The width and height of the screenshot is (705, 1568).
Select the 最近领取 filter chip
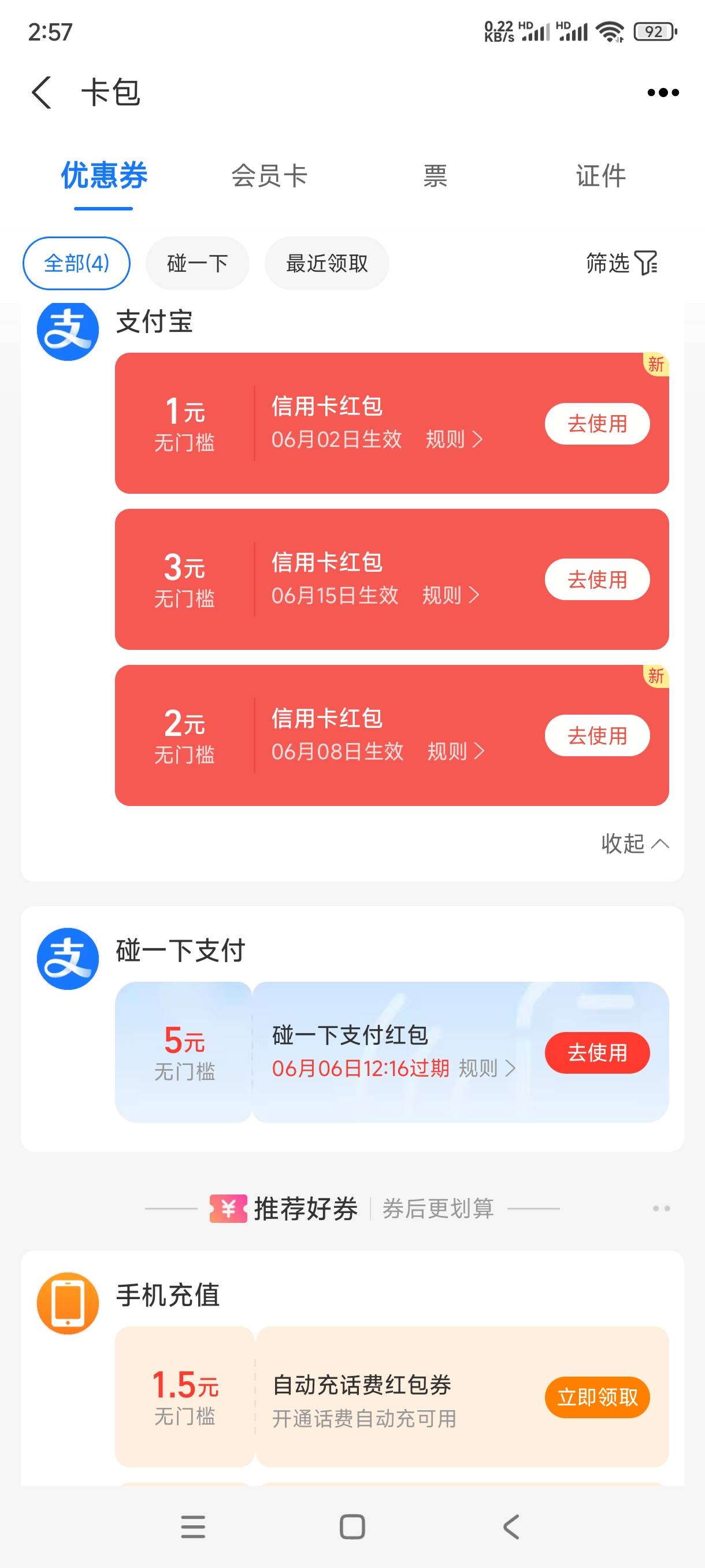tap(326, 263)
